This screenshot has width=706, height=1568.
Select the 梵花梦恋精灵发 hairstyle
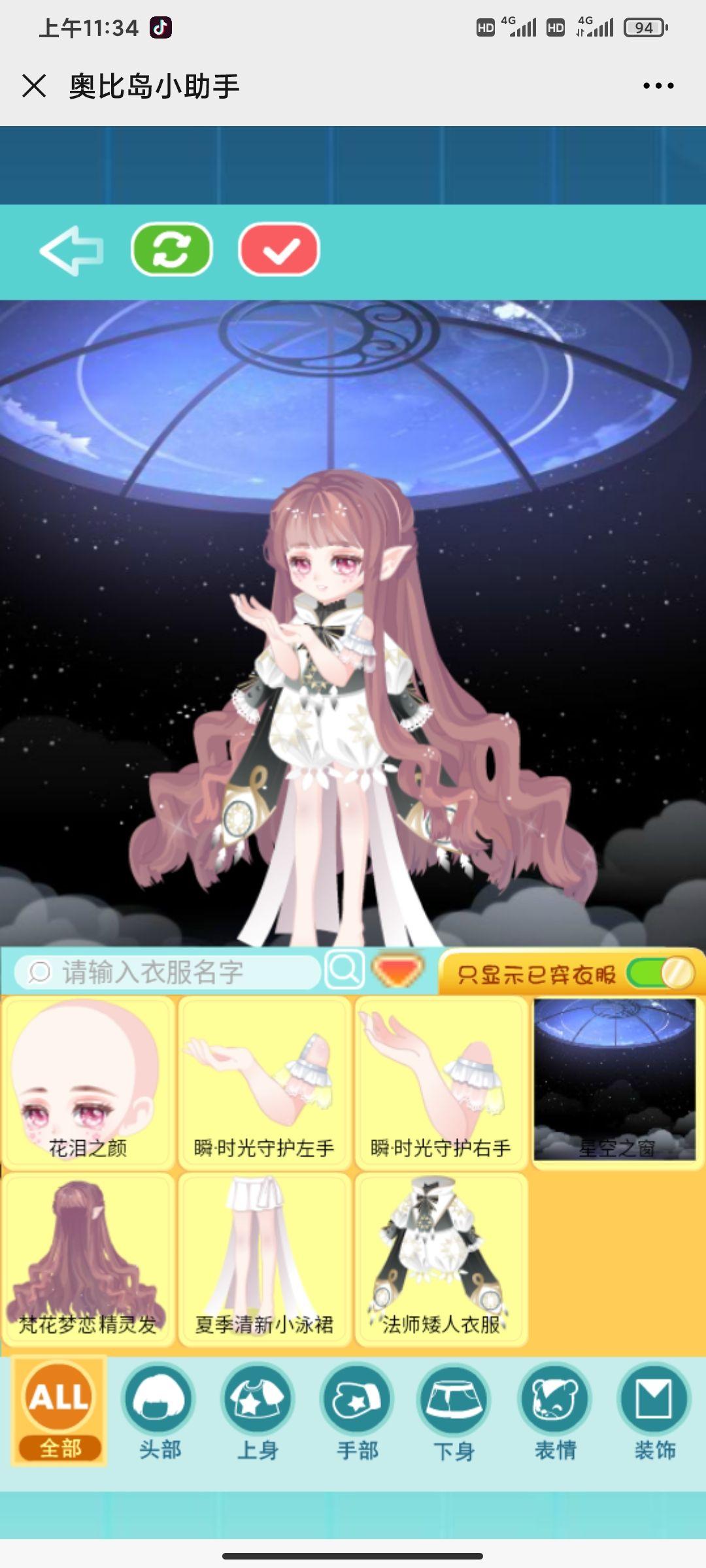click(x=88, y=1258)
